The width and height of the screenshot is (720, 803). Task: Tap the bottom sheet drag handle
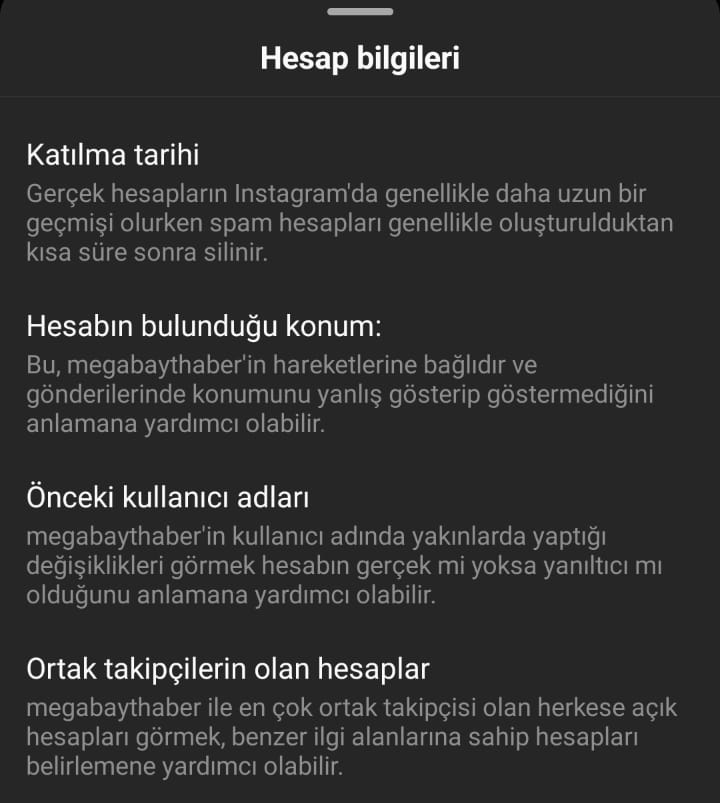(x=360, y=11)
